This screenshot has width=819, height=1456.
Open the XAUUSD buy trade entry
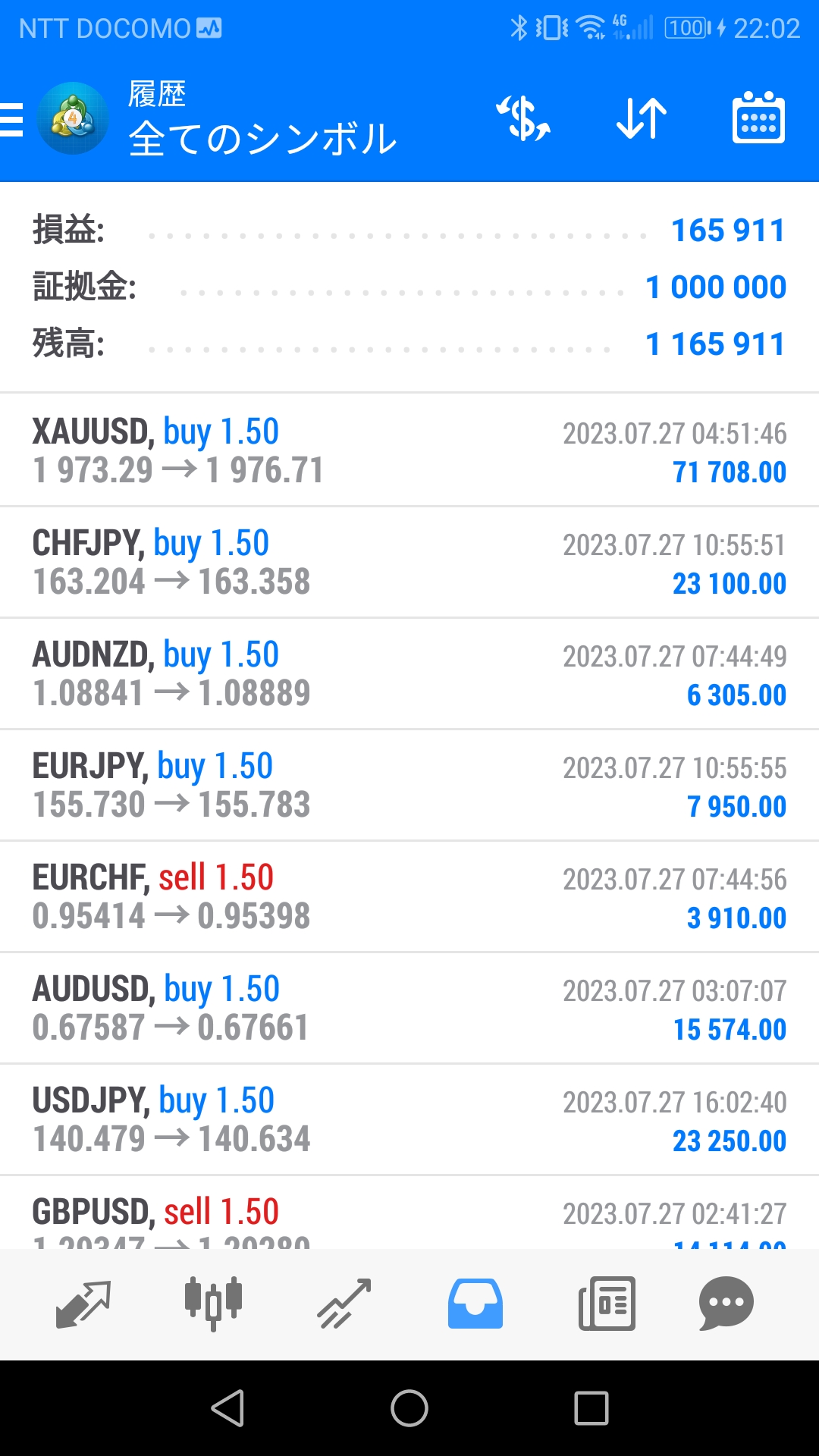coord(409,450)
